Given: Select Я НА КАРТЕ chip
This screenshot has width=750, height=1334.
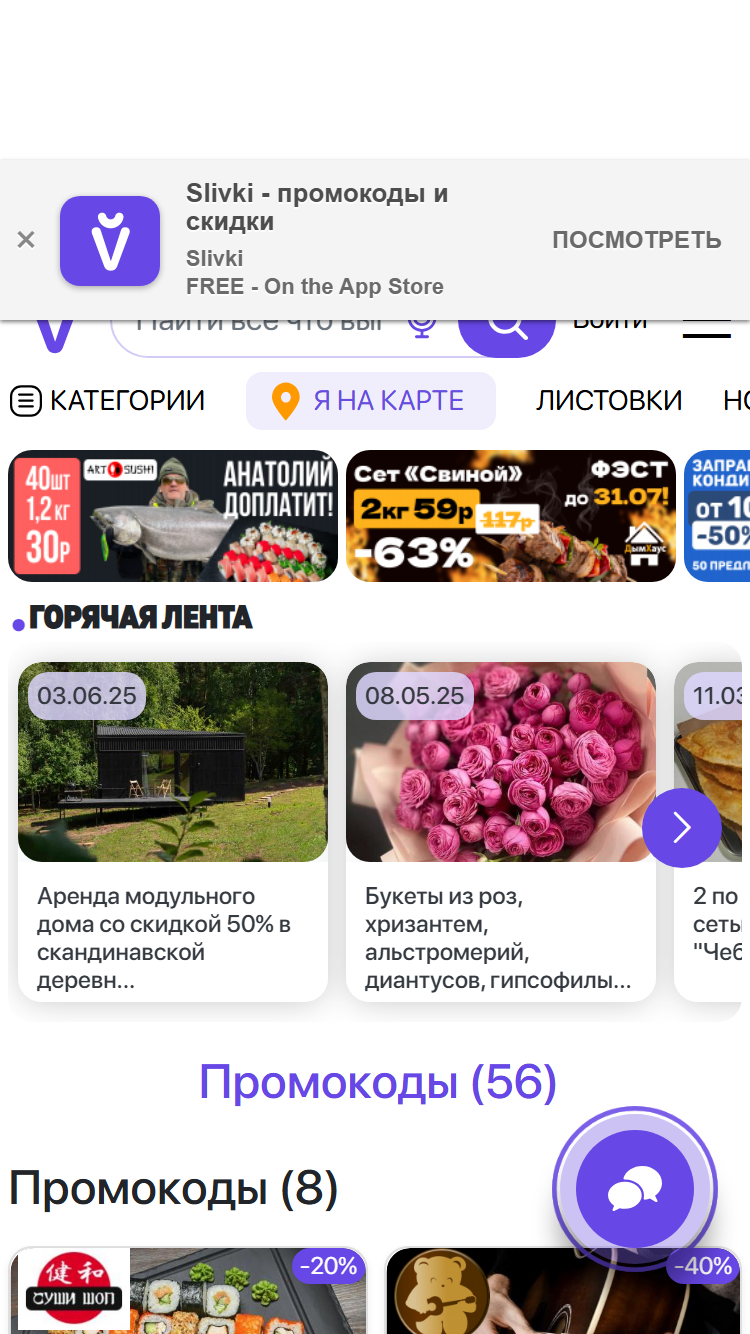Looking at the screenshot, I should (x=371, y=401).
